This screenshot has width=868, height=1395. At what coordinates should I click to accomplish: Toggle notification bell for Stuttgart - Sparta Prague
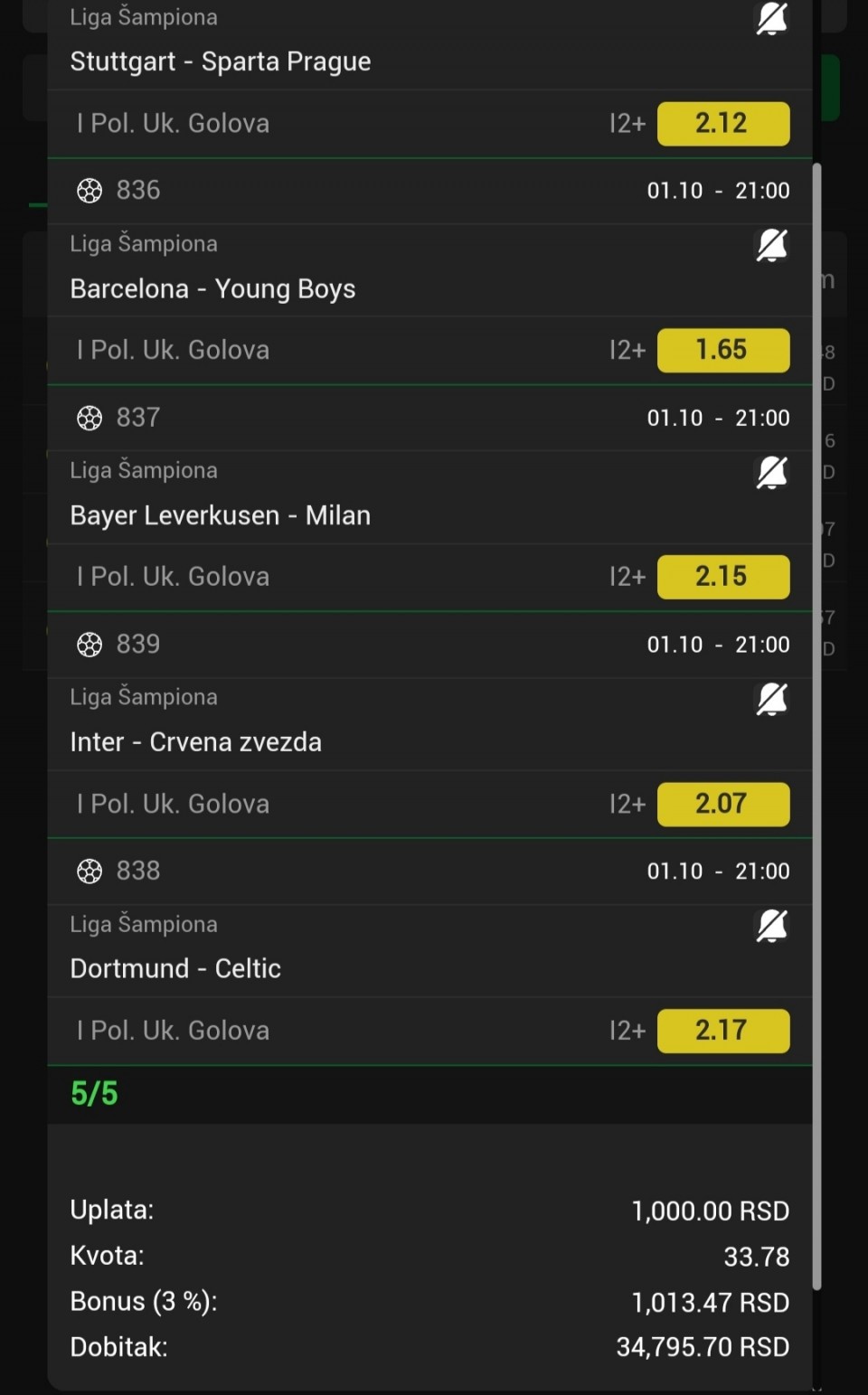pyautogui.click(x=771, y=19)
